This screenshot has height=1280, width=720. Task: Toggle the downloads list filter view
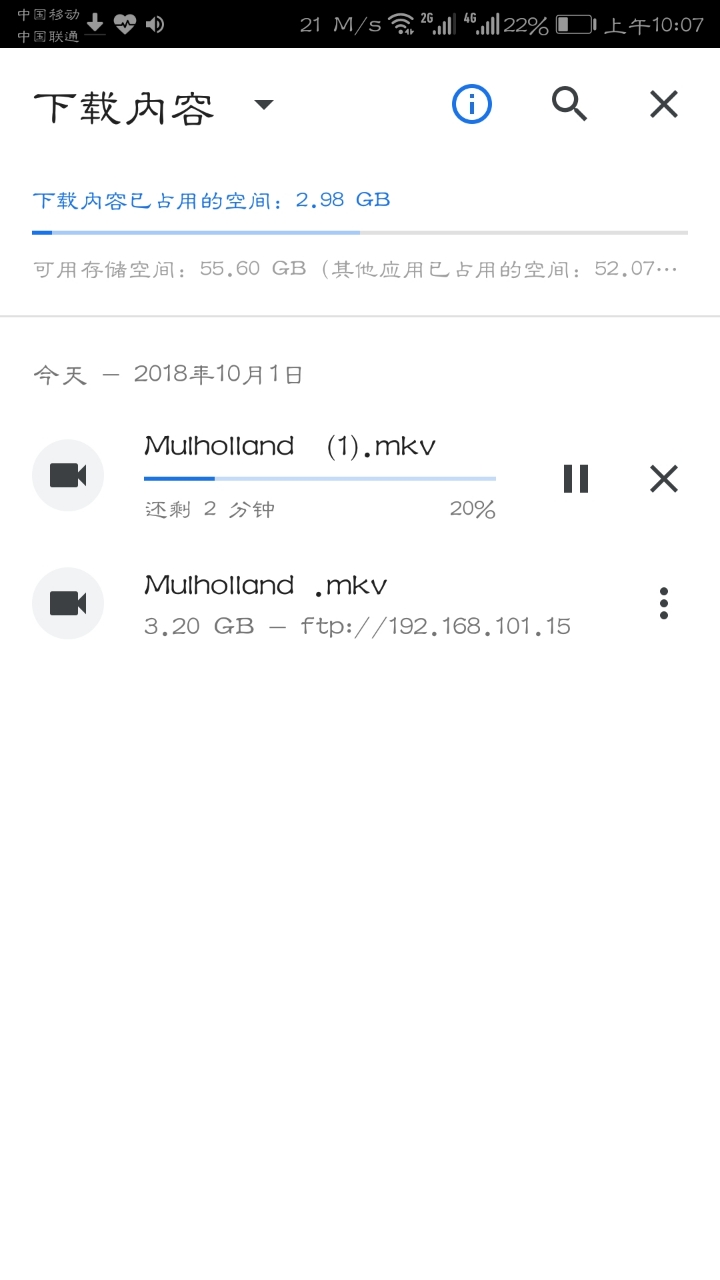[x=263, y=105]
